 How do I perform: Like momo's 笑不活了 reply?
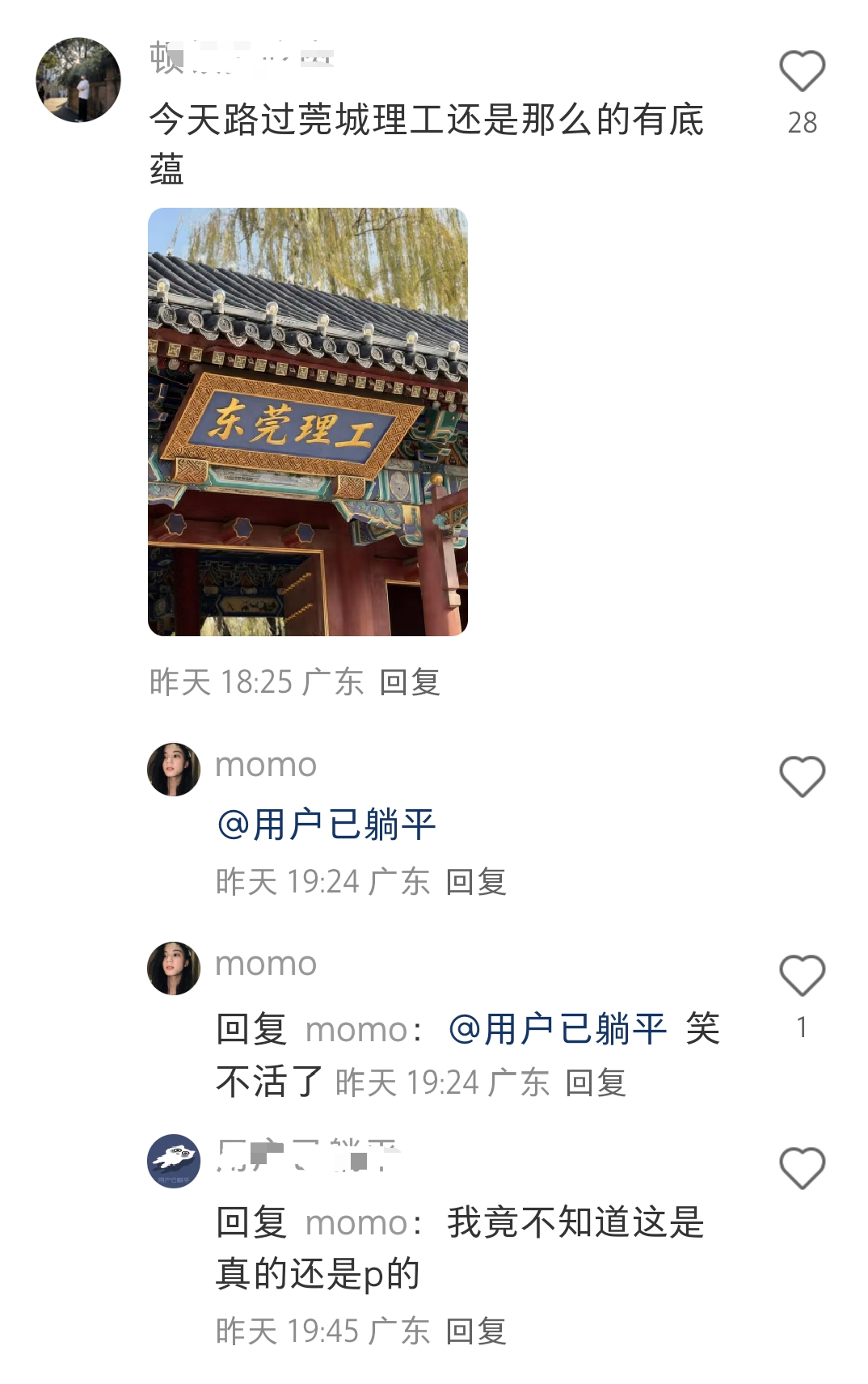[x=801, y=975]
